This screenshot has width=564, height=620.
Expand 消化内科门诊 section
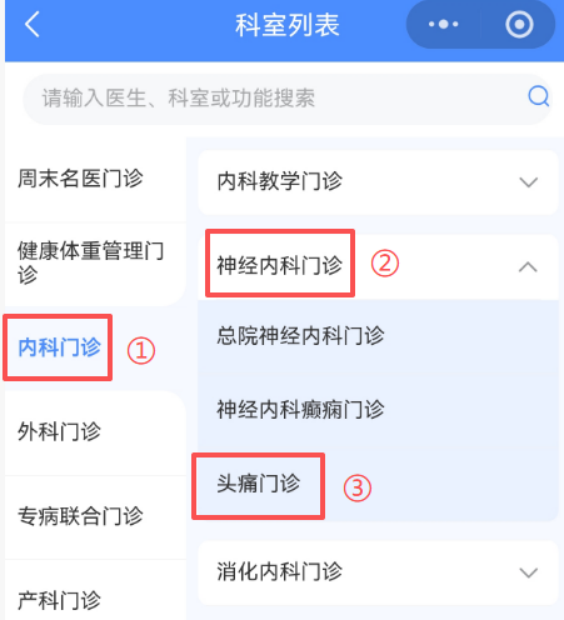click(x=378, y=572)
